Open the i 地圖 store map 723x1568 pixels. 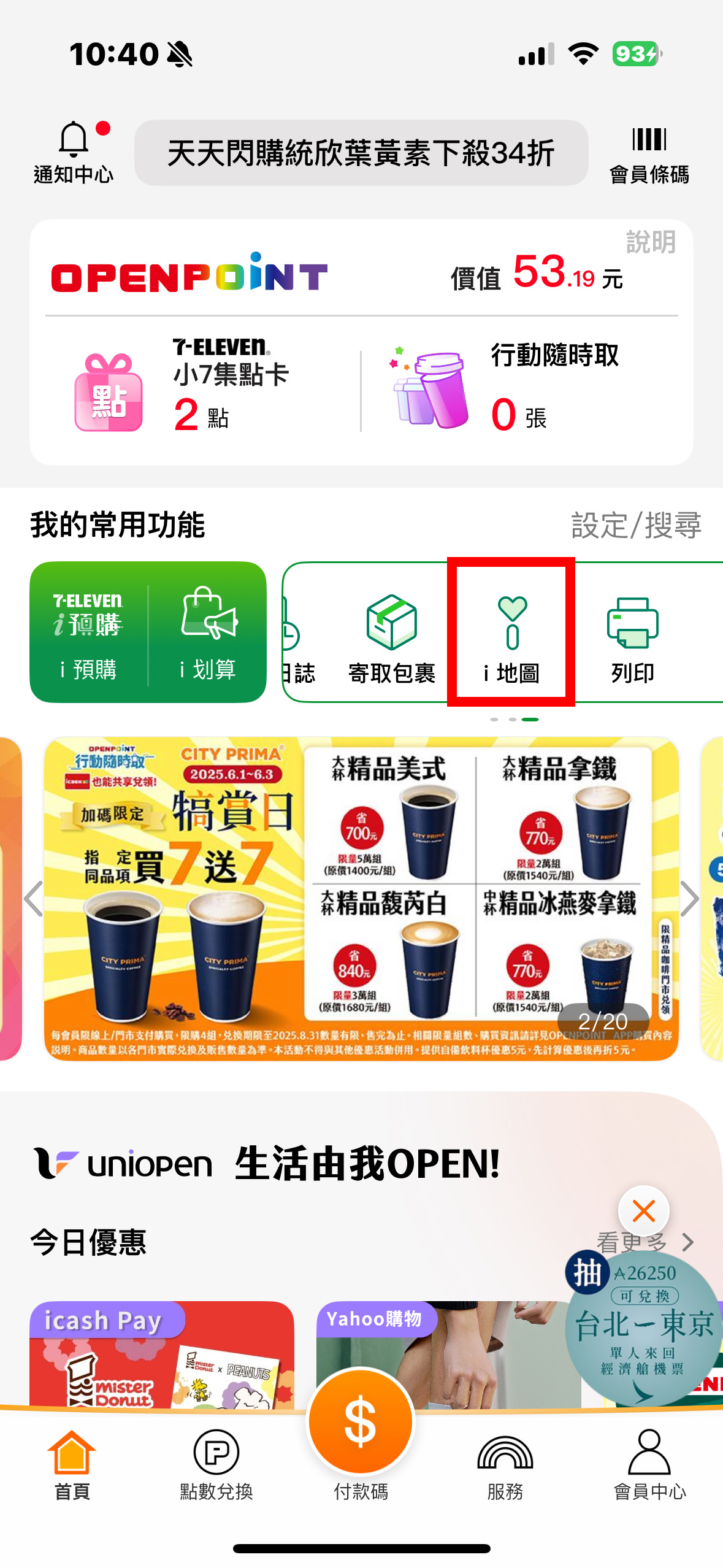click(x=511, y=637)
